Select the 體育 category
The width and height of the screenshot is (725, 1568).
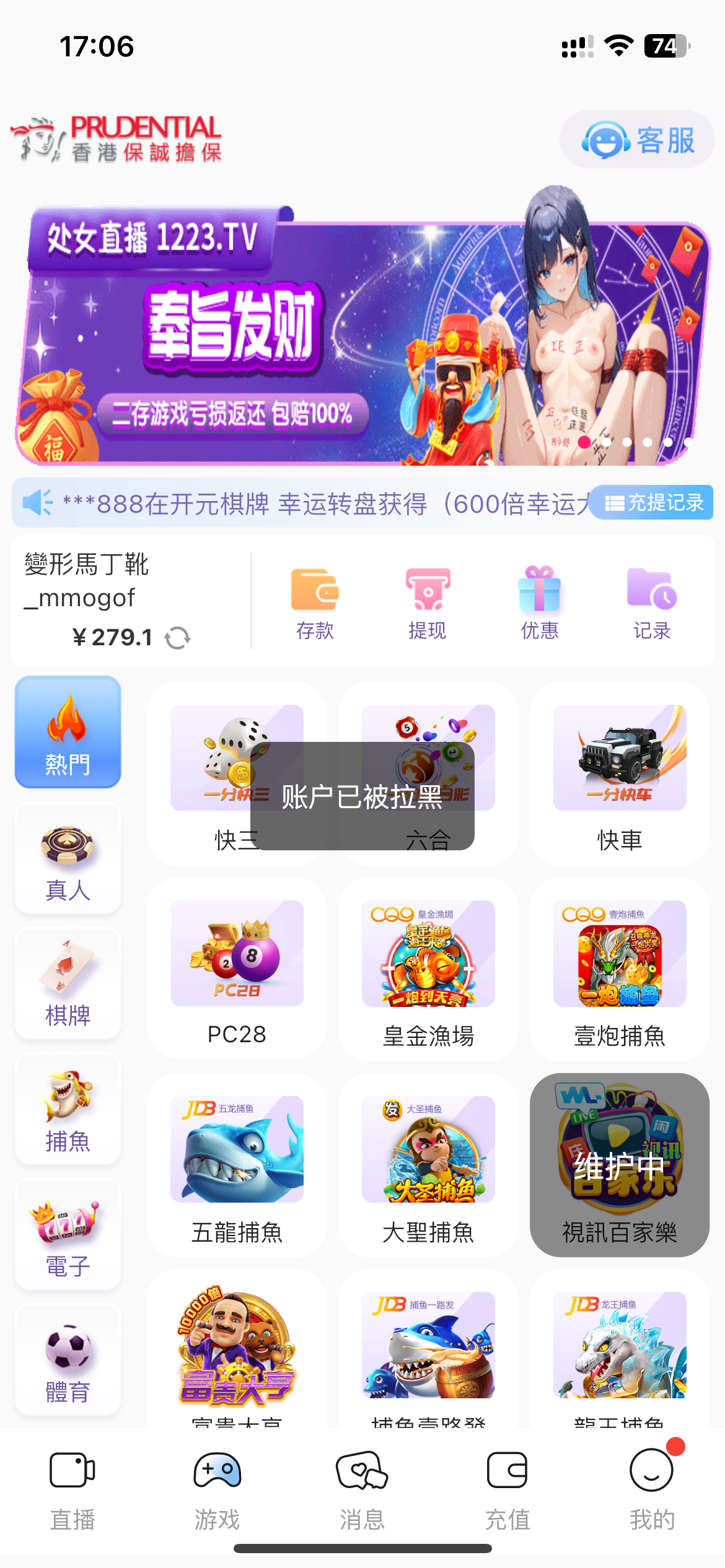click(x=68, y=1361)
